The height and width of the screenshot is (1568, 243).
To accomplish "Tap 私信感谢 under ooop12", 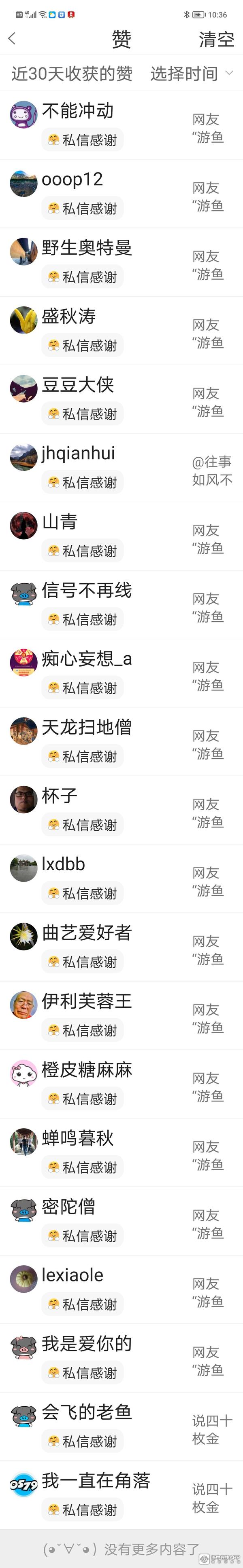I will click(x=83, y=209).
